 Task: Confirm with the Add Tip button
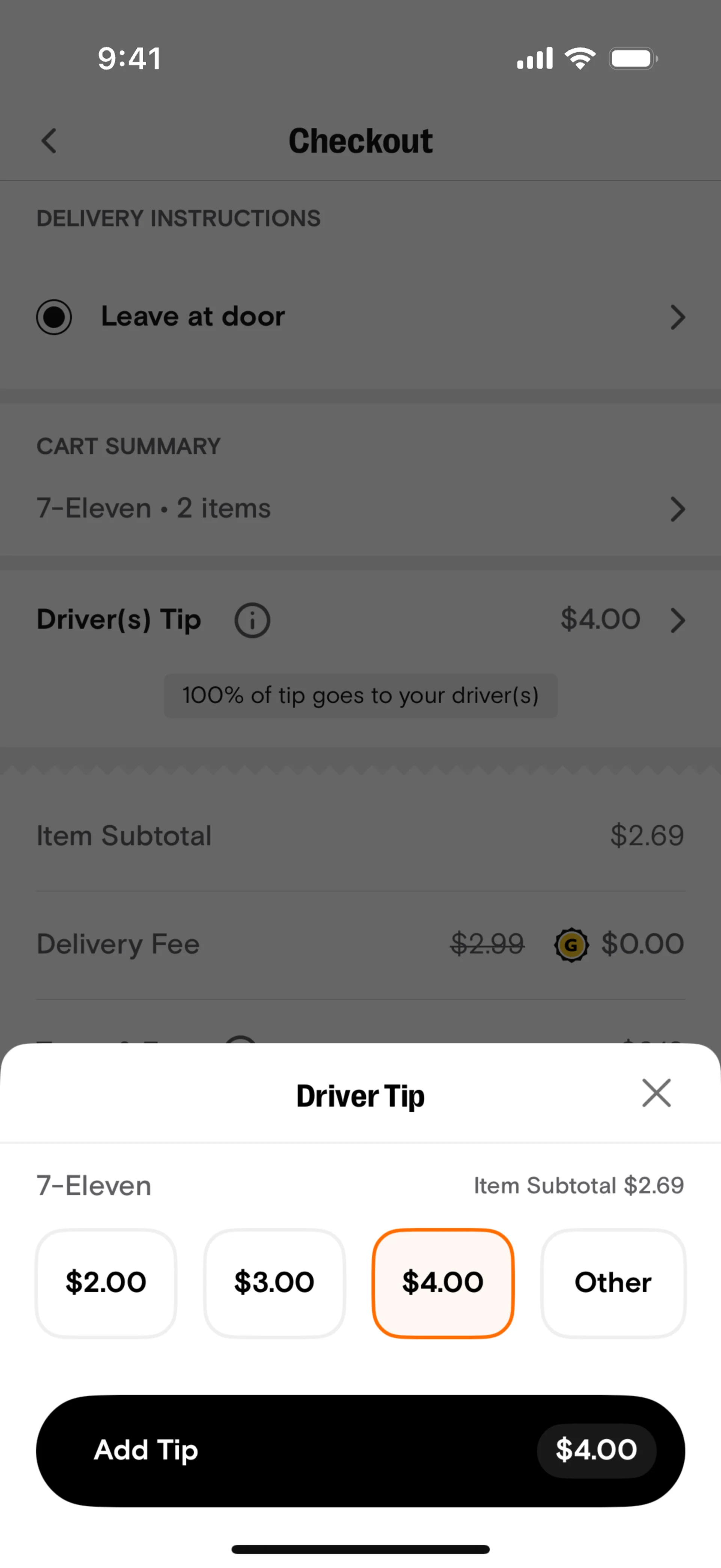click(x=360, y=1450)
